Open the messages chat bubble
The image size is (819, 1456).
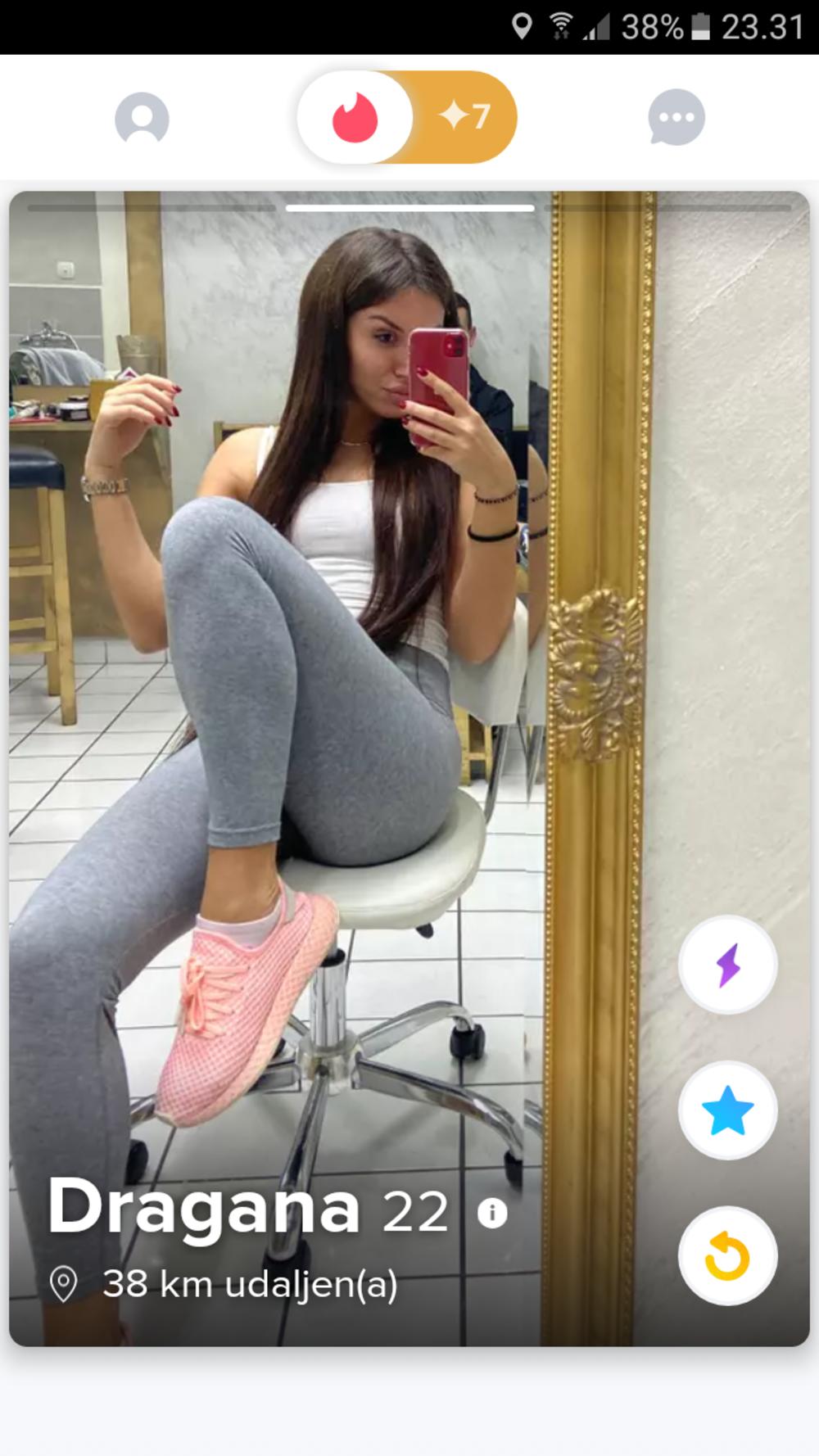click(676, 118)
